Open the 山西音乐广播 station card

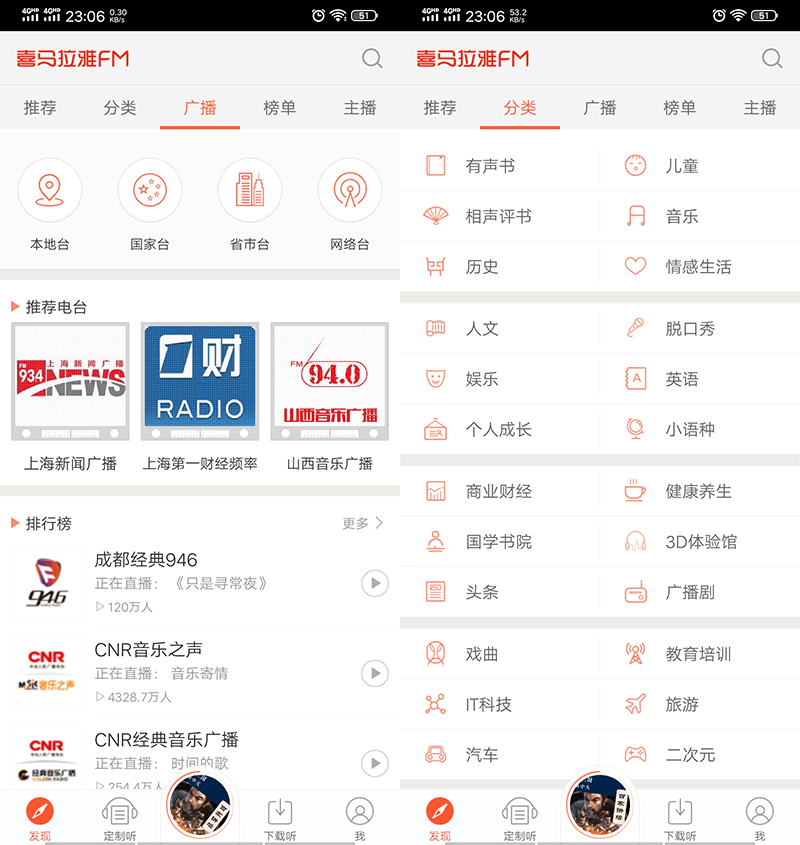click(330, 395)
